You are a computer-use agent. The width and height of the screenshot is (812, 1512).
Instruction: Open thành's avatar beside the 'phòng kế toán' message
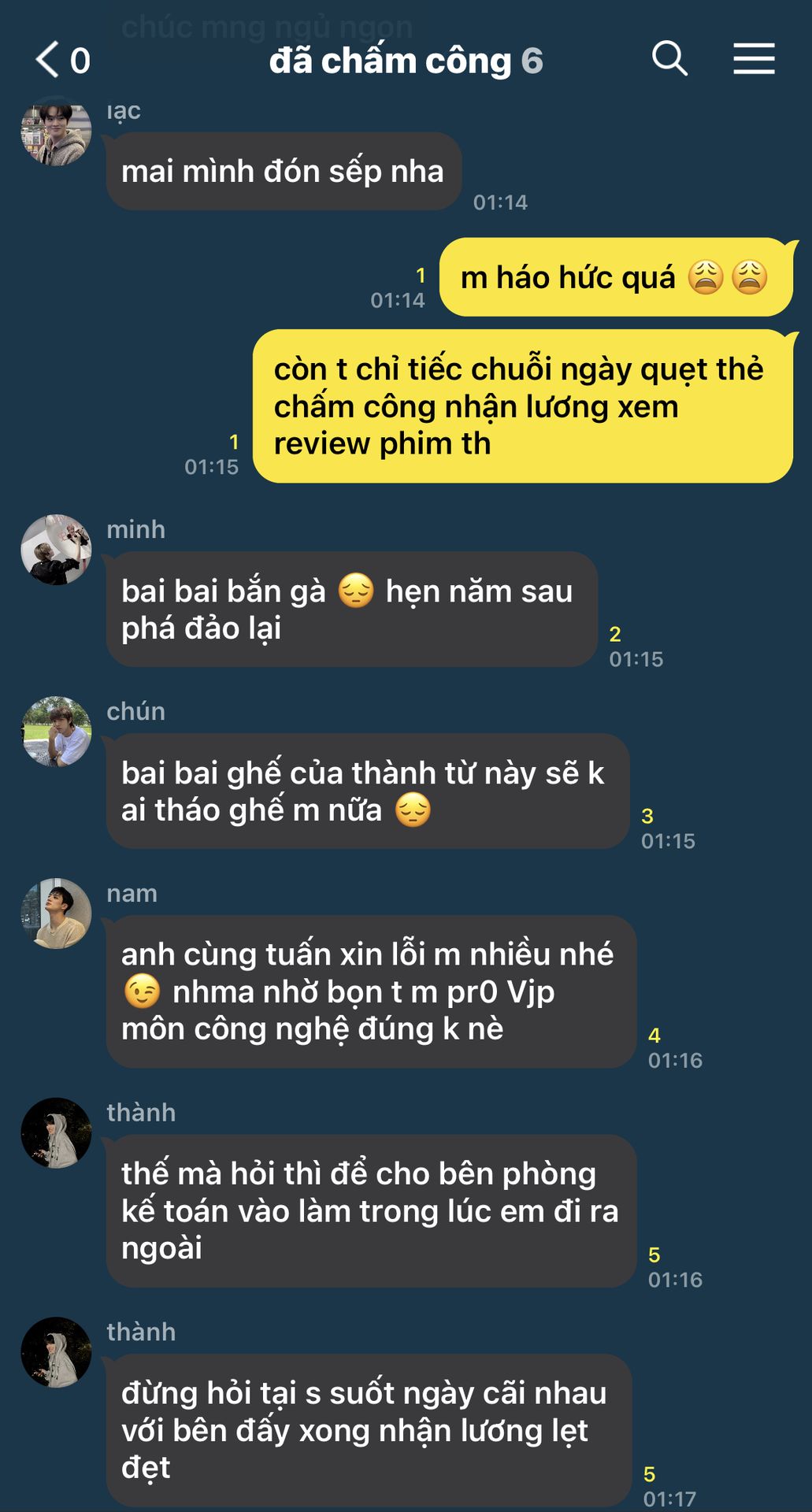tap(56, 1132)
